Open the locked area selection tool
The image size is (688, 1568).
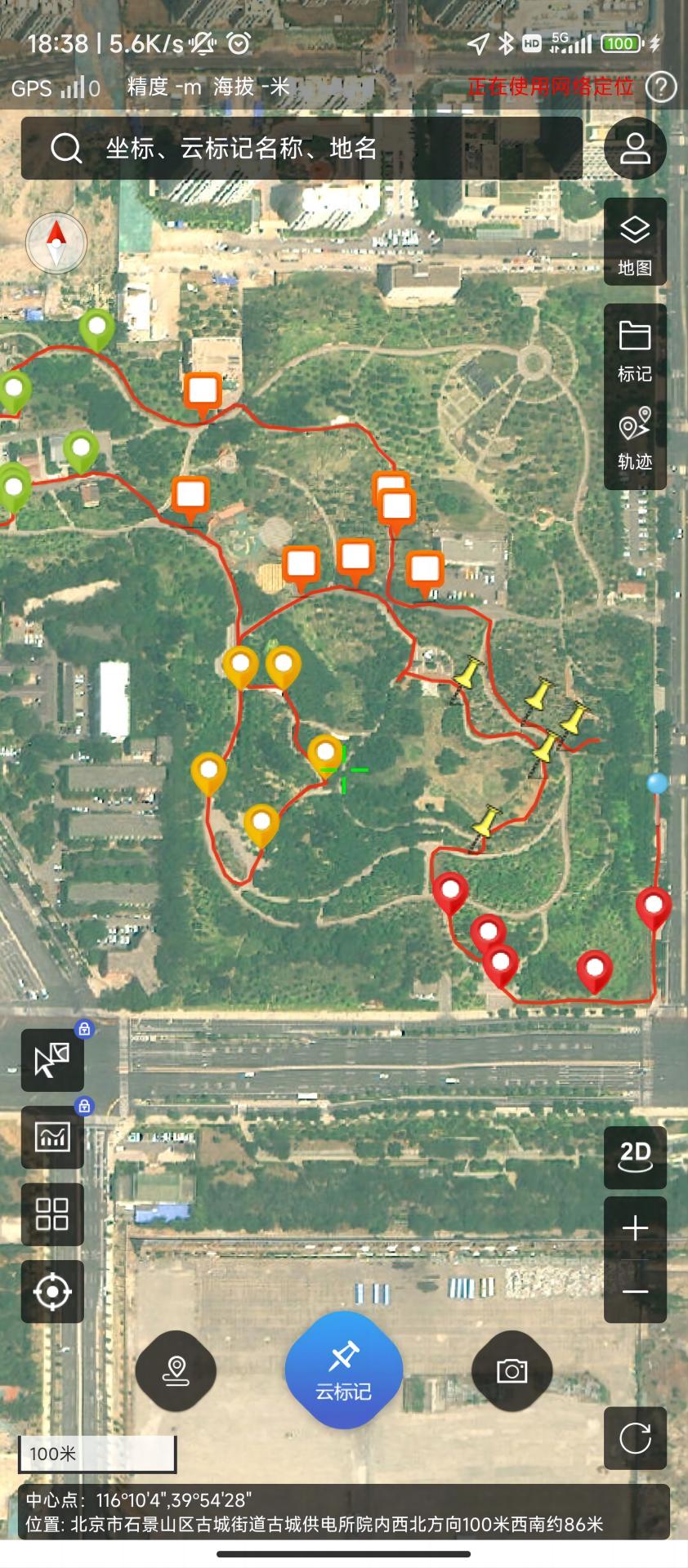[52, 1060]
